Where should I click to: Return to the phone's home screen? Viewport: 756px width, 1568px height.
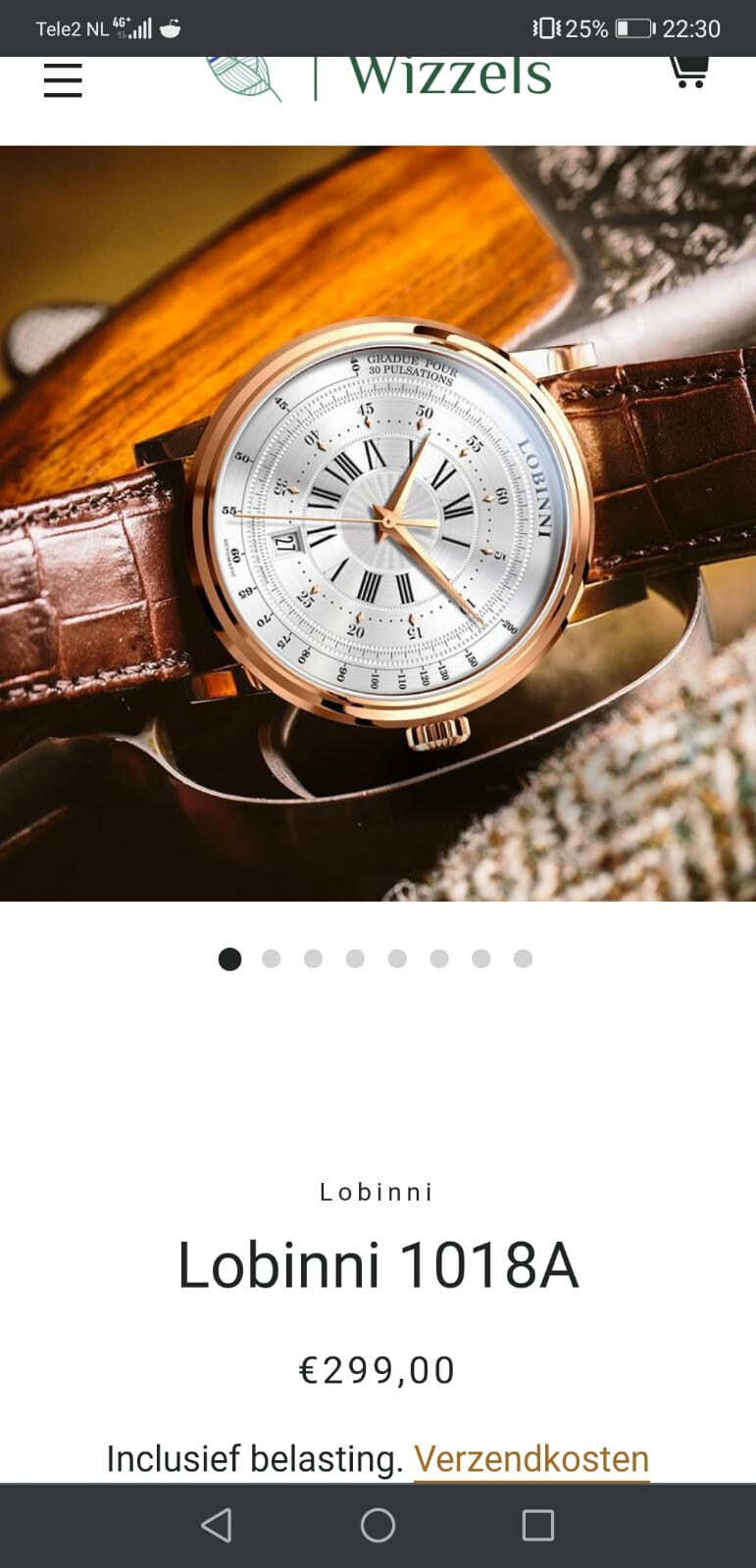click(x=378, y=1525)
